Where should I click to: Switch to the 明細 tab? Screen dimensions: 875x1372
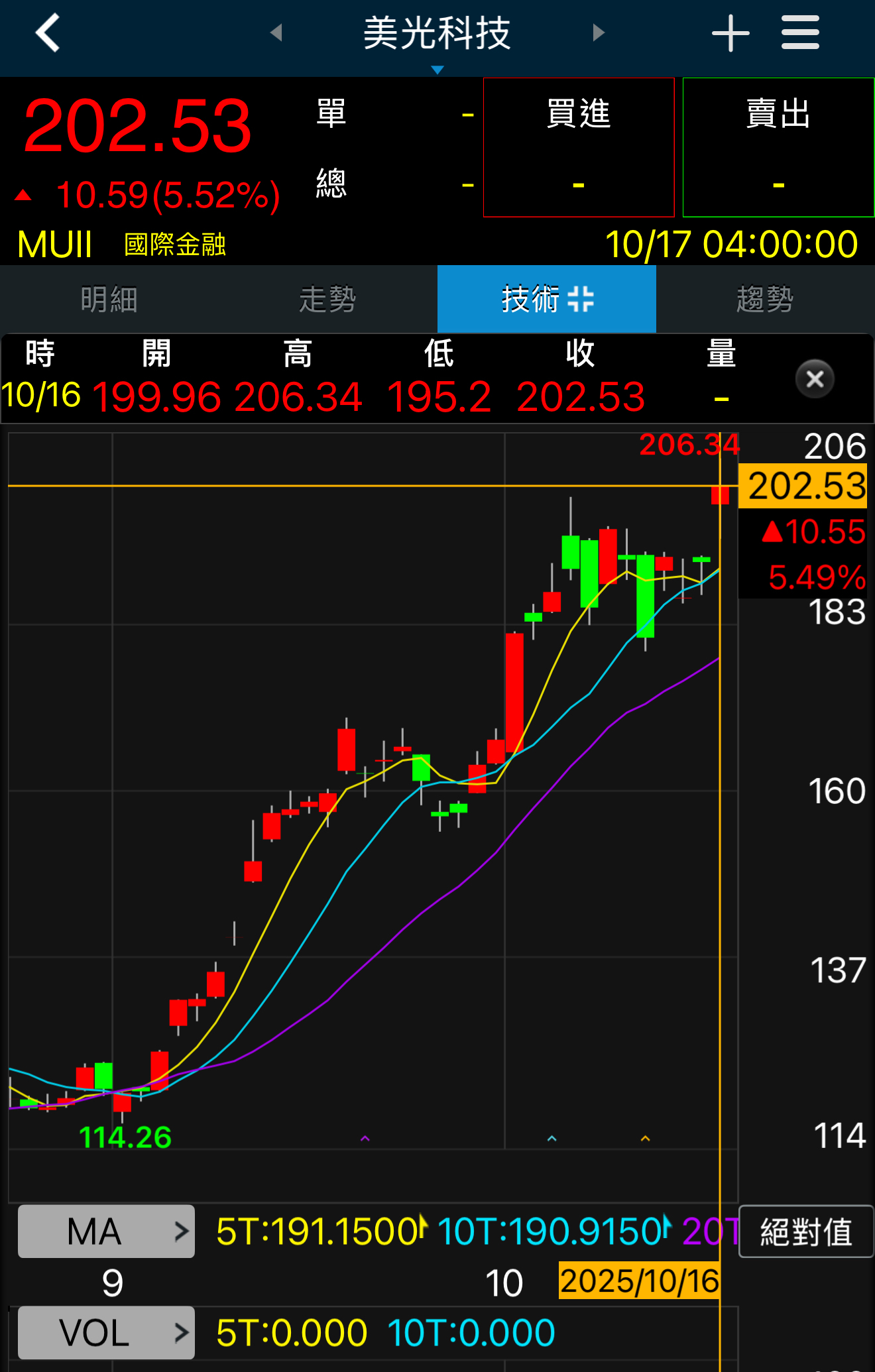click(109, 299)
